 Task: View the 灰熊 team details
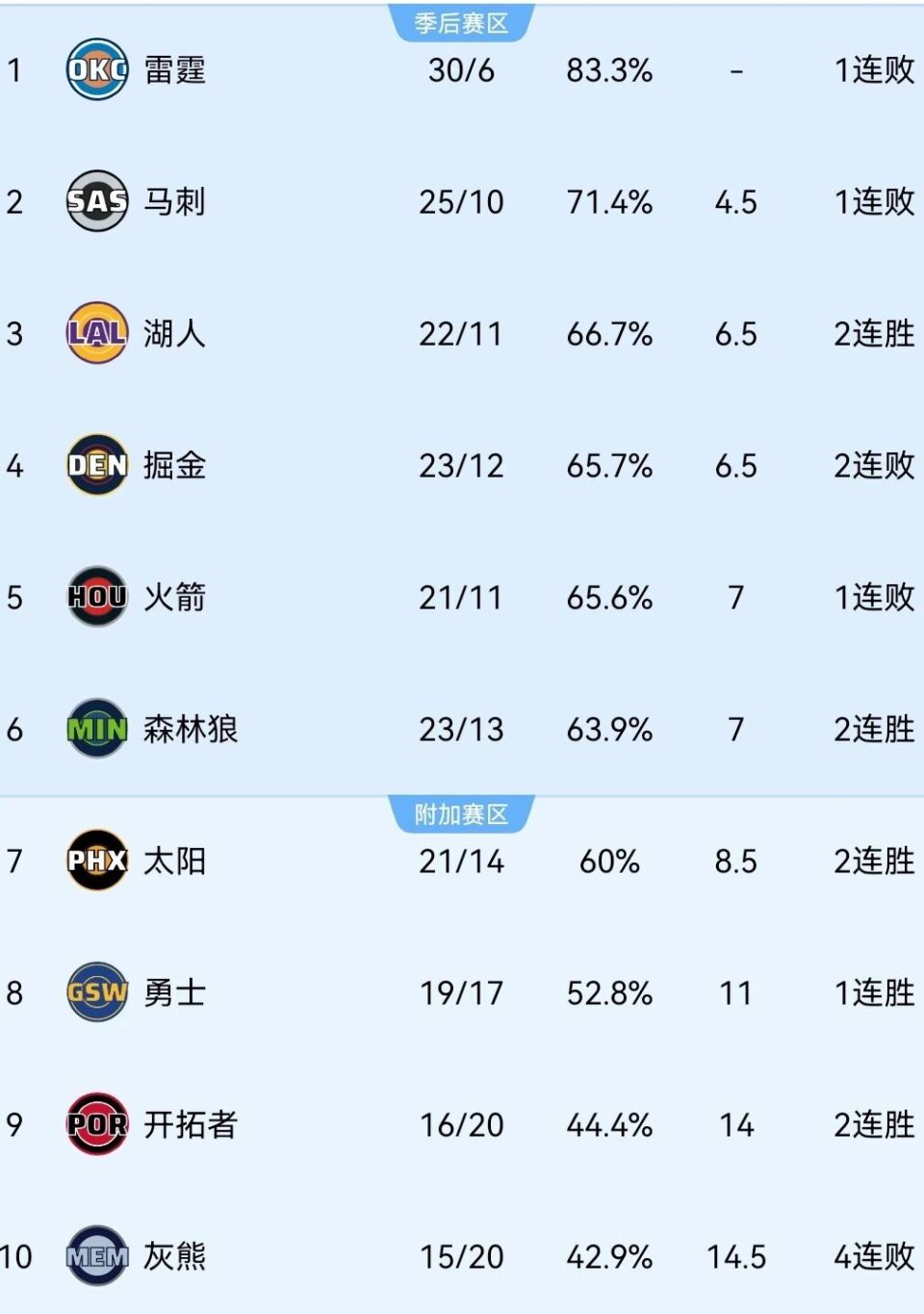click(x=174, y=1257)
